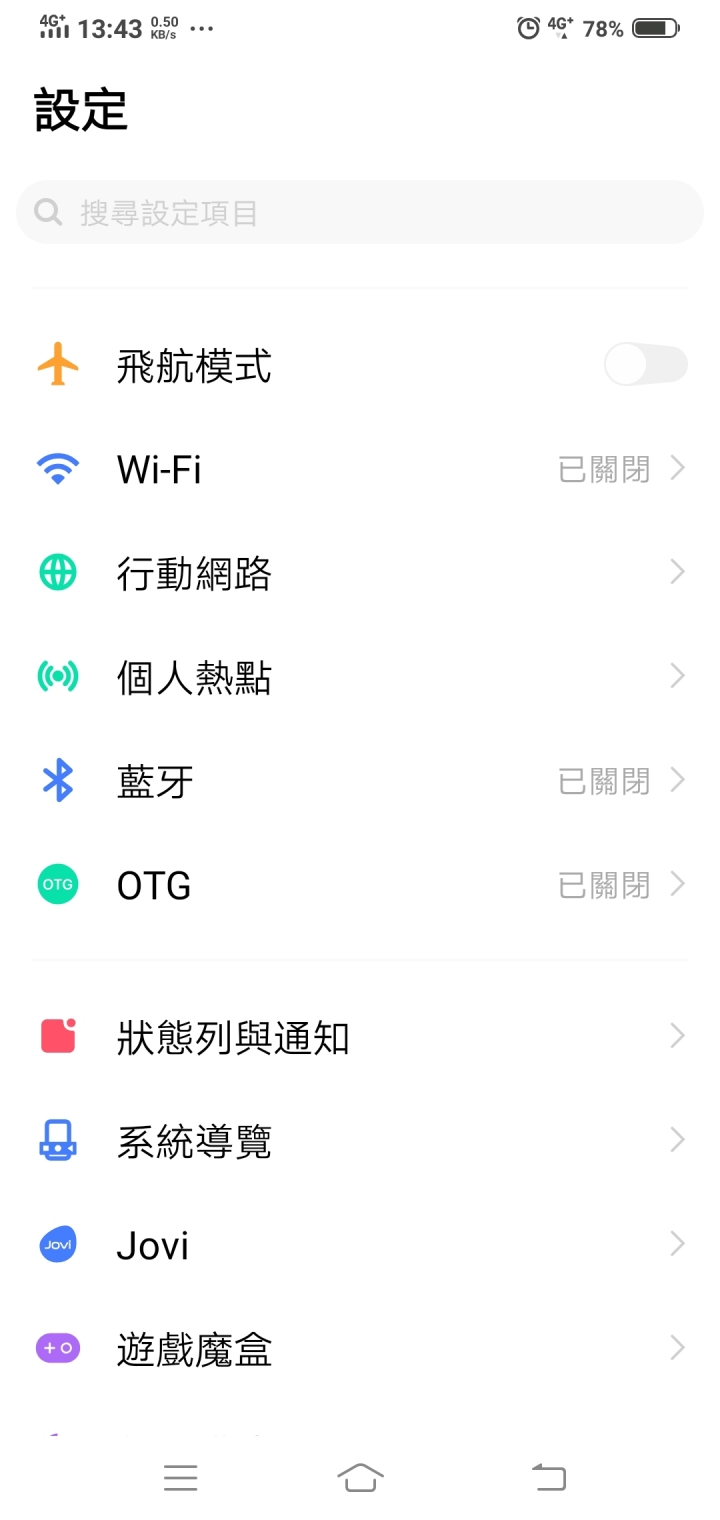The width and height of the screenshot is (720, 1520).
Task: Toggle the 飛航模式 switch on
Action: (x=646, y=365)
